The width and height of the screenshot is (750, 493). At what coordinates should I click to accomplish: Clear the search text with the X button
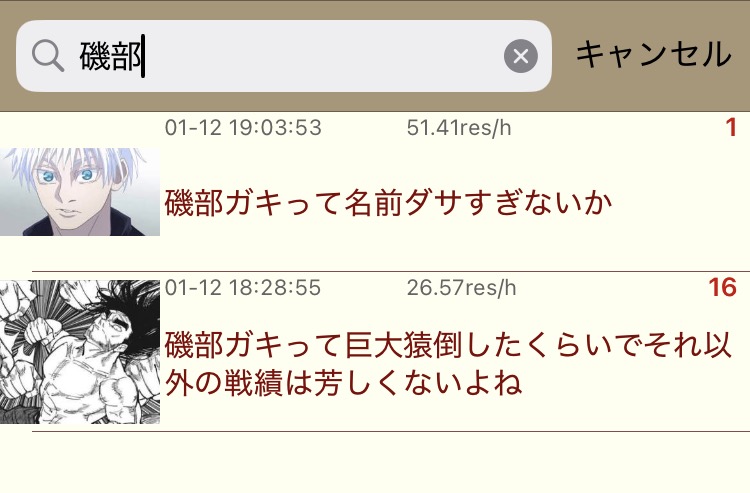(x=520, y=56)
